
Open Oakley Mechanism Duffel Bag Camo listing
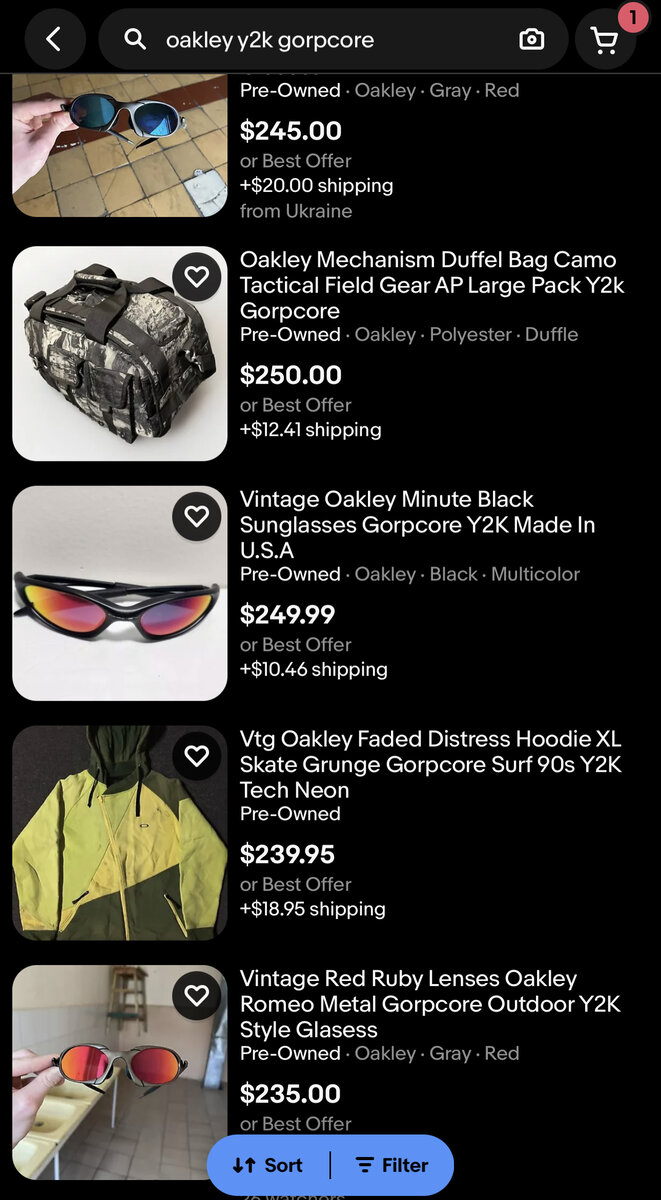tap(432, 285)
